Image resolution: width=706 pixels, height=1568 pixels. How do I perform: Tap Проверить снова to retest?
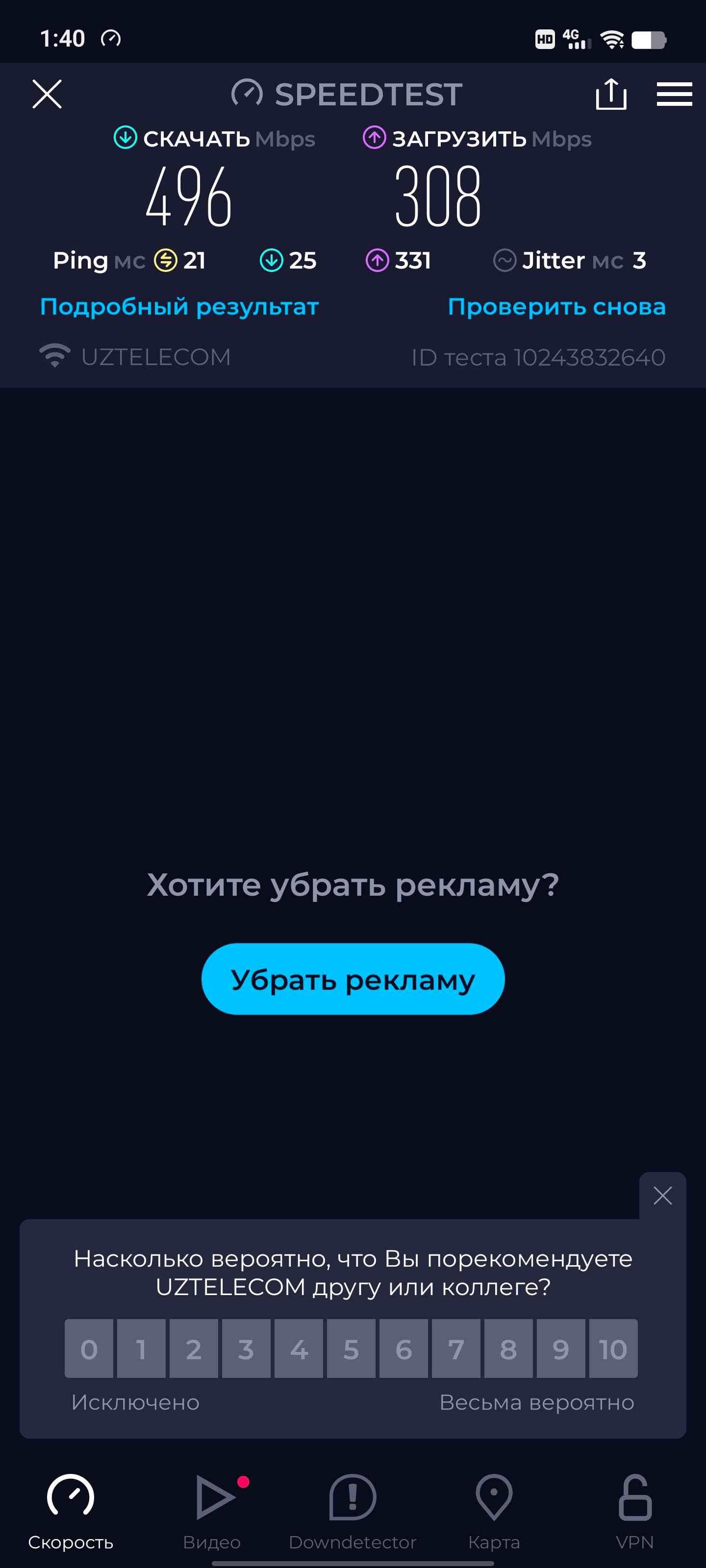[556, 307]
